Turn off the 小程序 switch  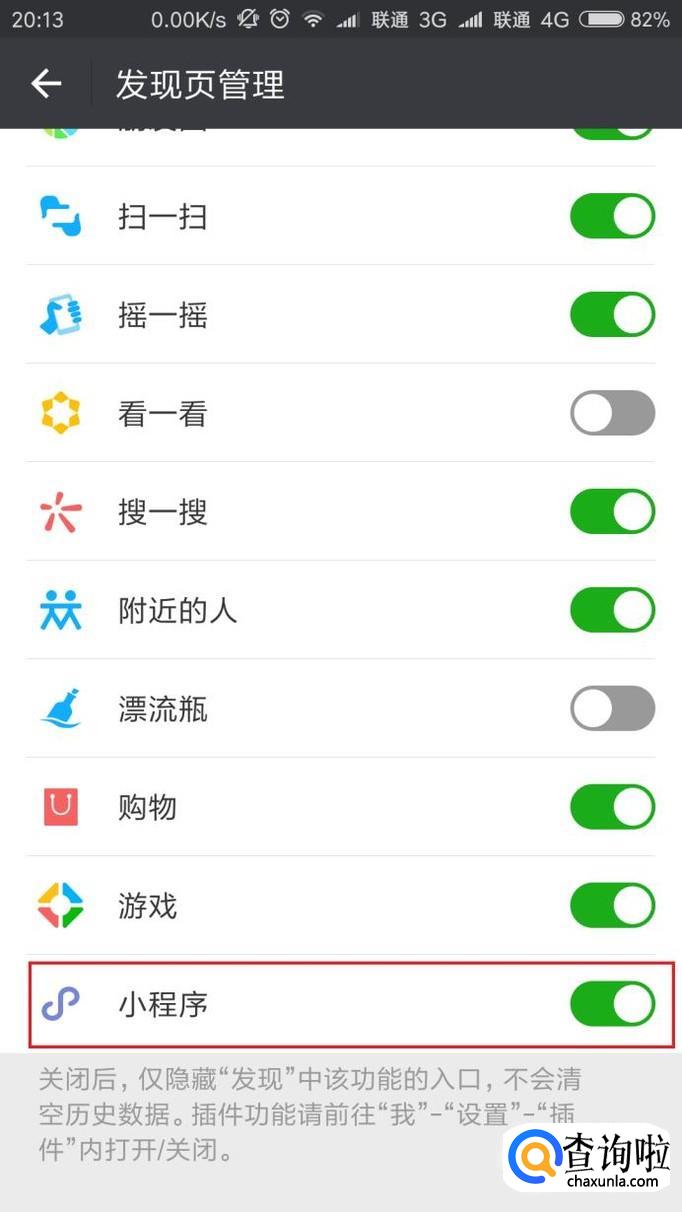612,1004
